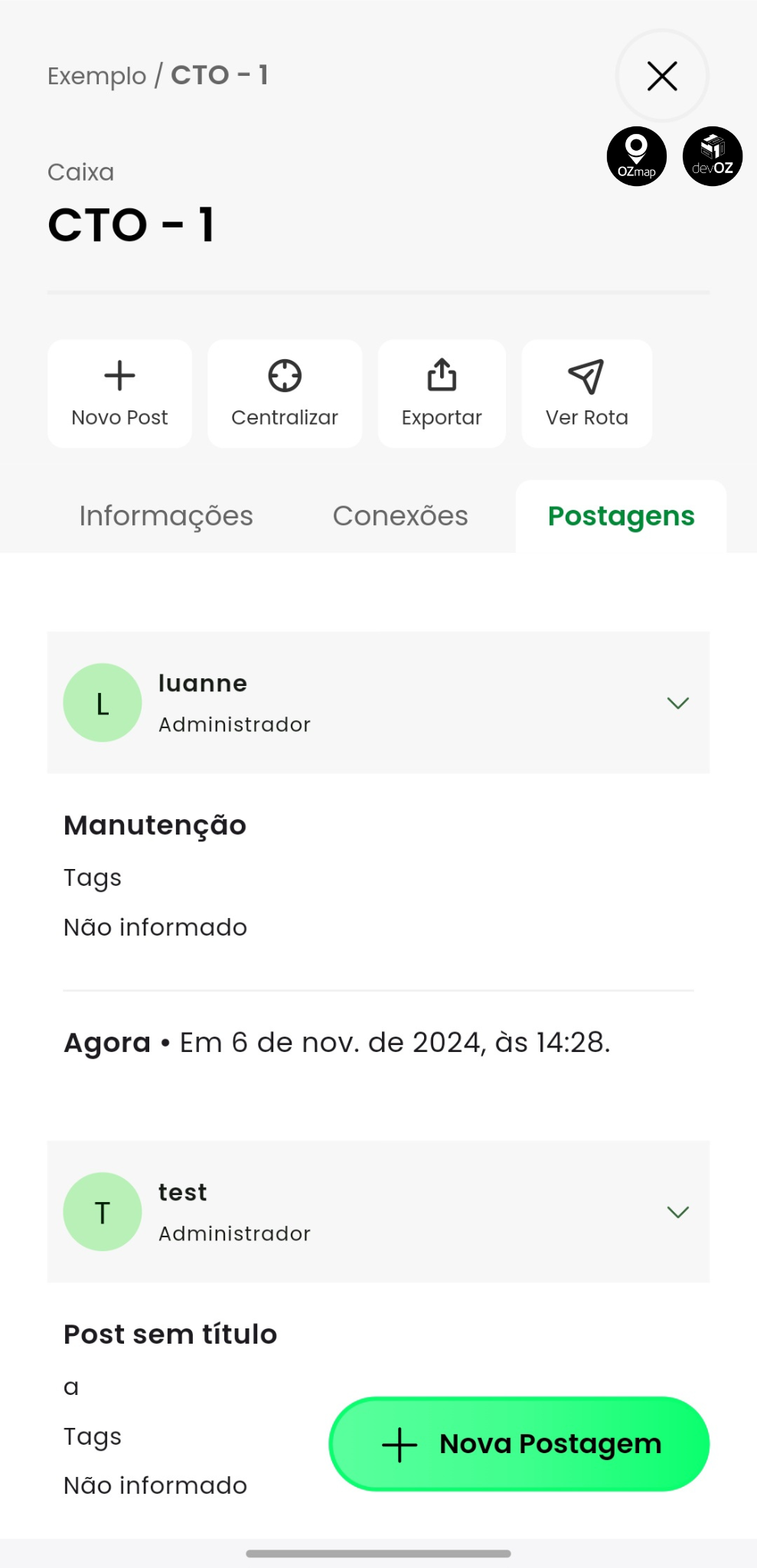Tap the Novo Post button
The height and width of the screenshot is (1568, 757).
click(x=119, y=394)
